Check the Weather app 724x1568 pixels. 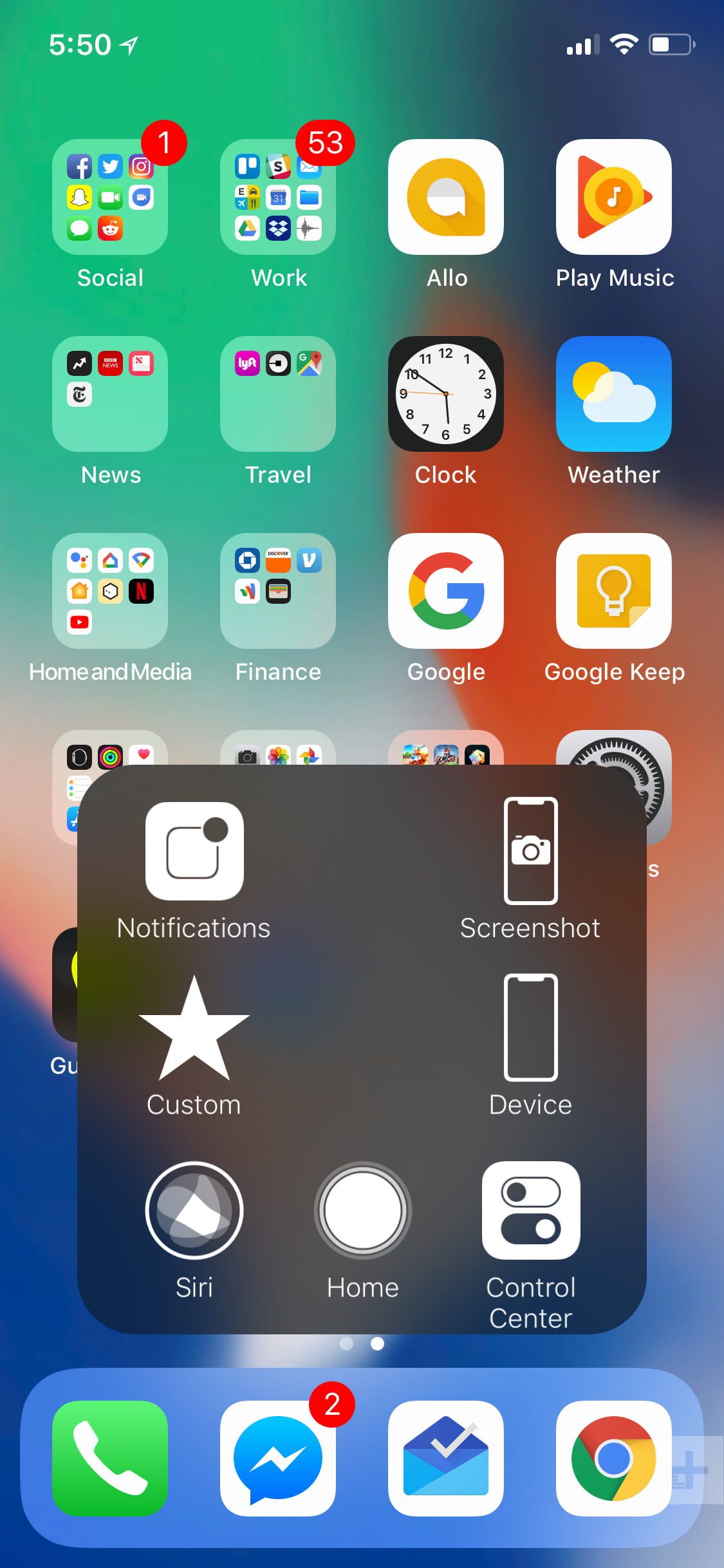coord(614,394)
